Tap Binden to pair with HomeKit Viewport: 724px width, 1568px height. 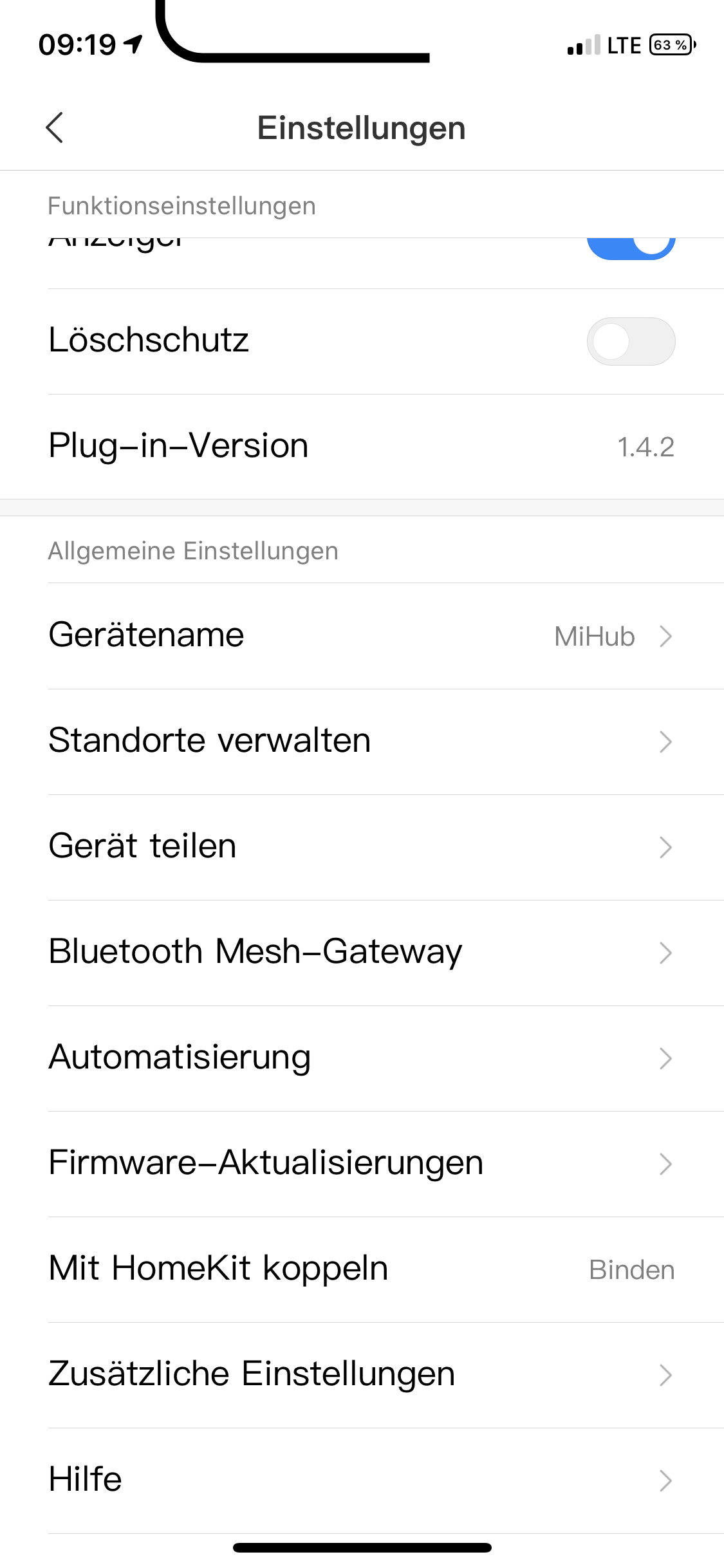point(631,1270)
